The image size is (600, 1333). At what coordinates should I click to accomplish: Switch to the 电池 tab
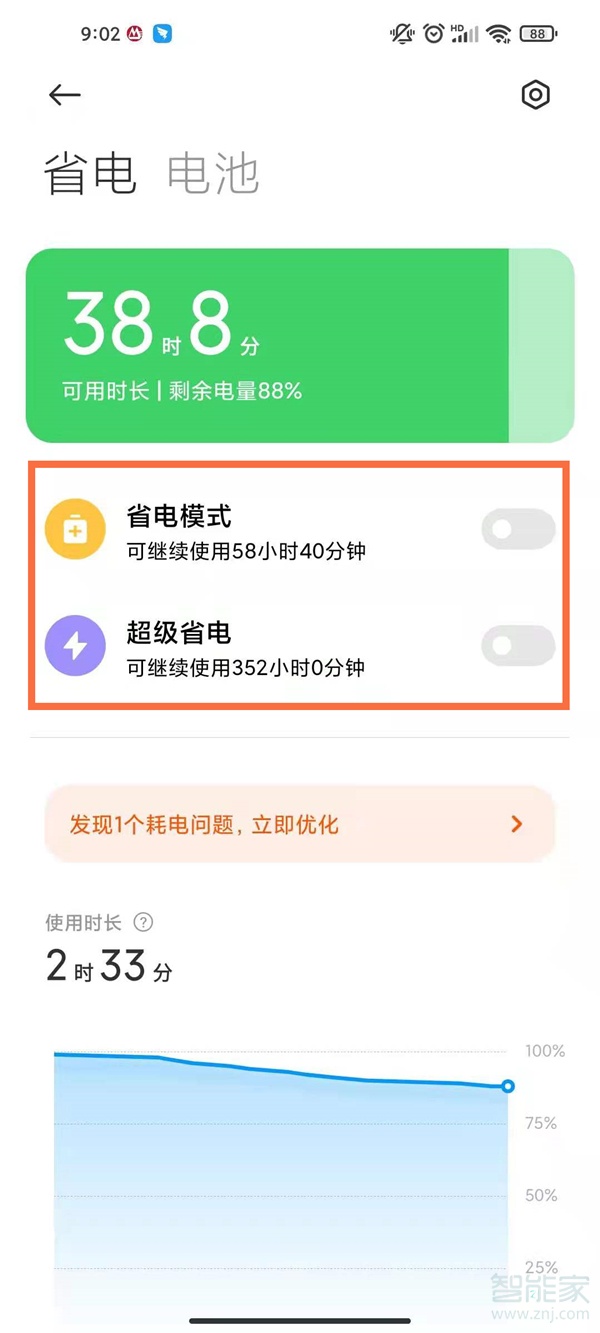(213, 174)
